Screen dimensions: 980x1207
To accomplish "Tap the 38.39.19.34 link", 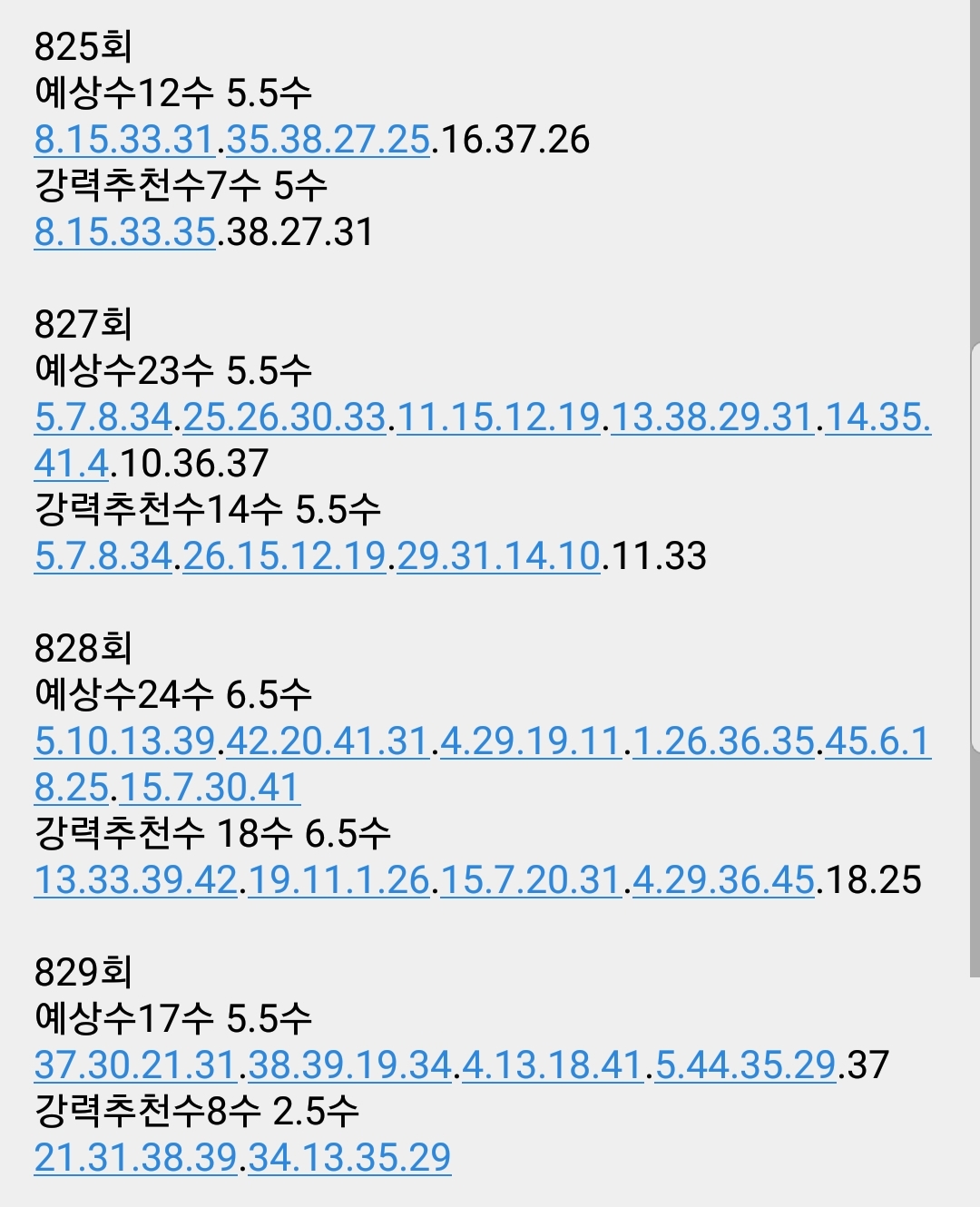I will coord(349,1065).
